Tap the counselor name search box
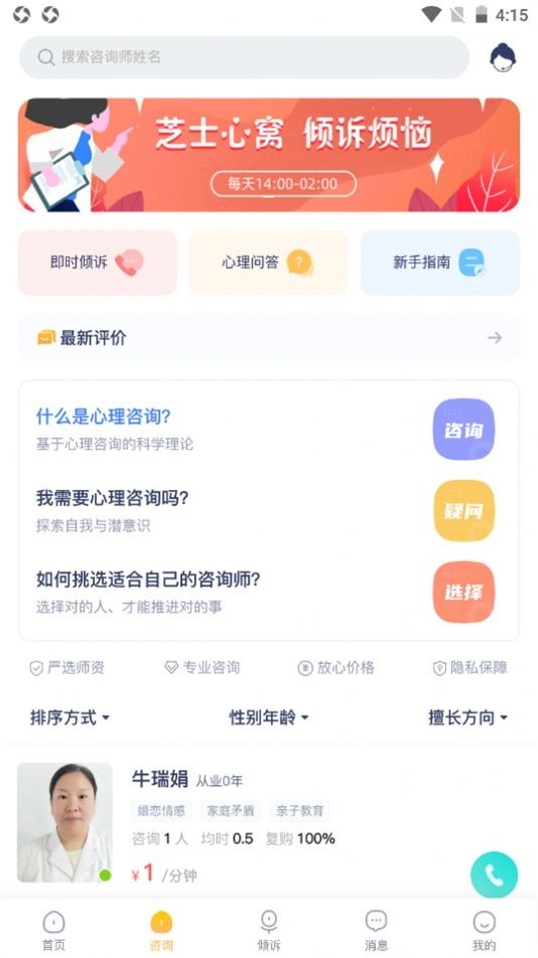The height and width of the screenshot is (958, 538). pyautogui.click(x=244, y=57)
